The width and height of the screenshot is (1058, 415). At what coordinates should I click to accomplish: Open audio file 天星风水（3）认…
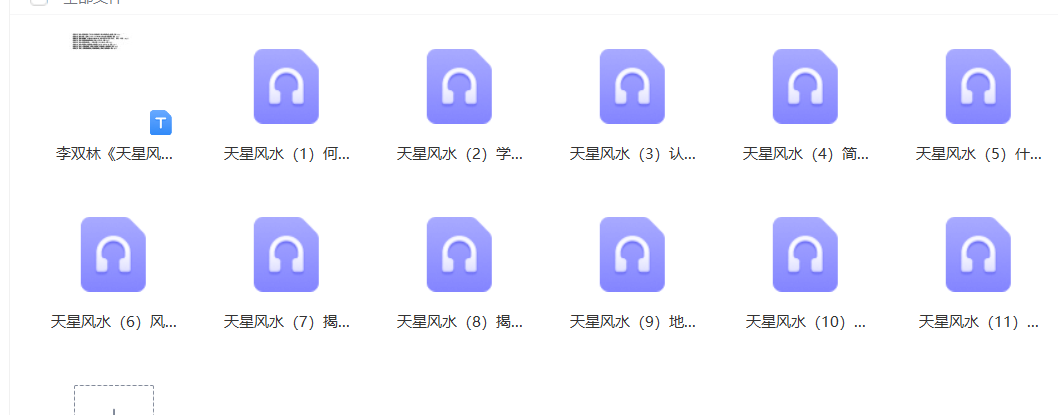632,87
